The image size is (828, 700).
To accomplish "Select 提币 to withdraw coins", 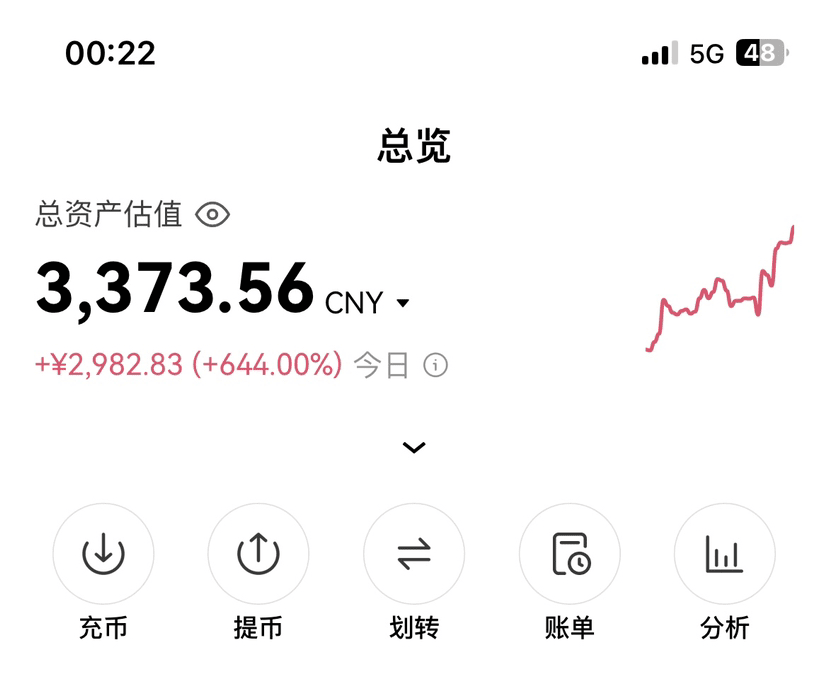I will click(258, 554).
